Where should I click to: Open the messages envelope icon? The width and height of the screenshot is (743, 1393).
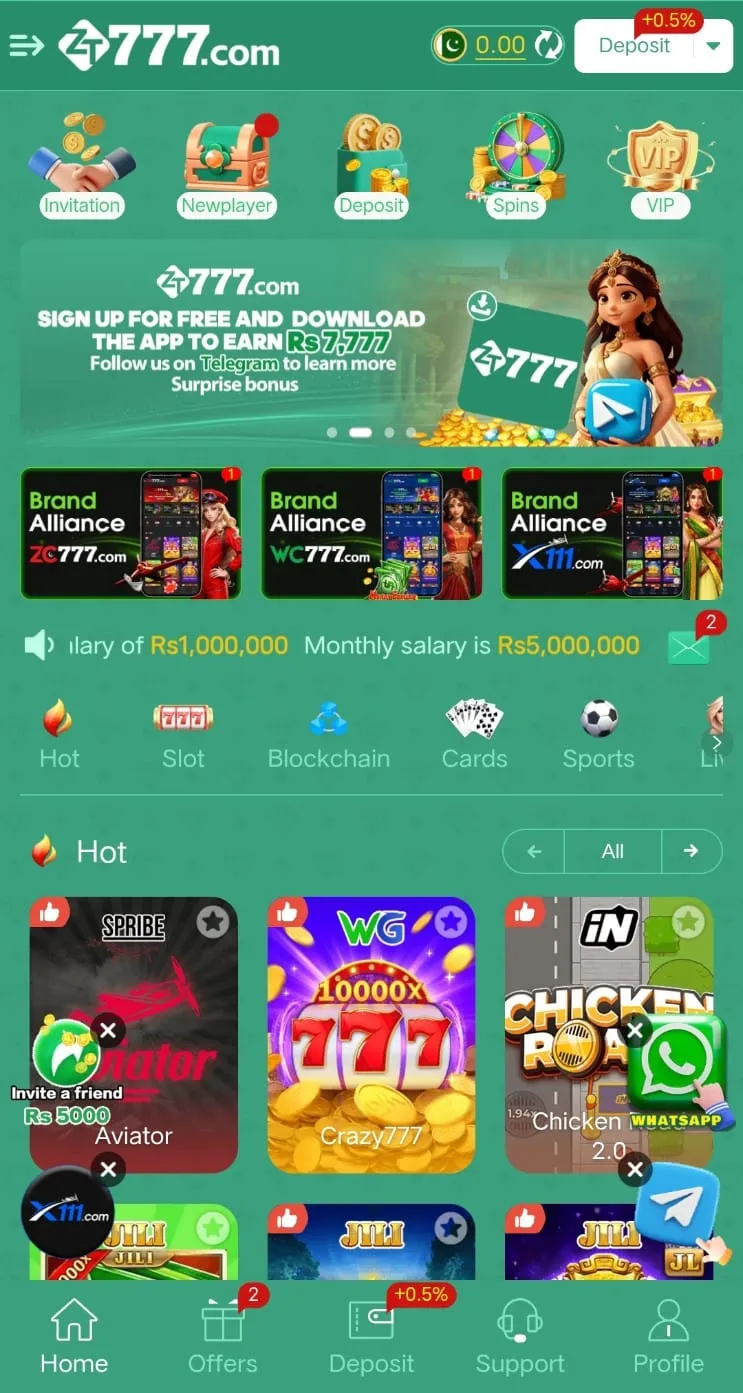(x=689, y=646)
